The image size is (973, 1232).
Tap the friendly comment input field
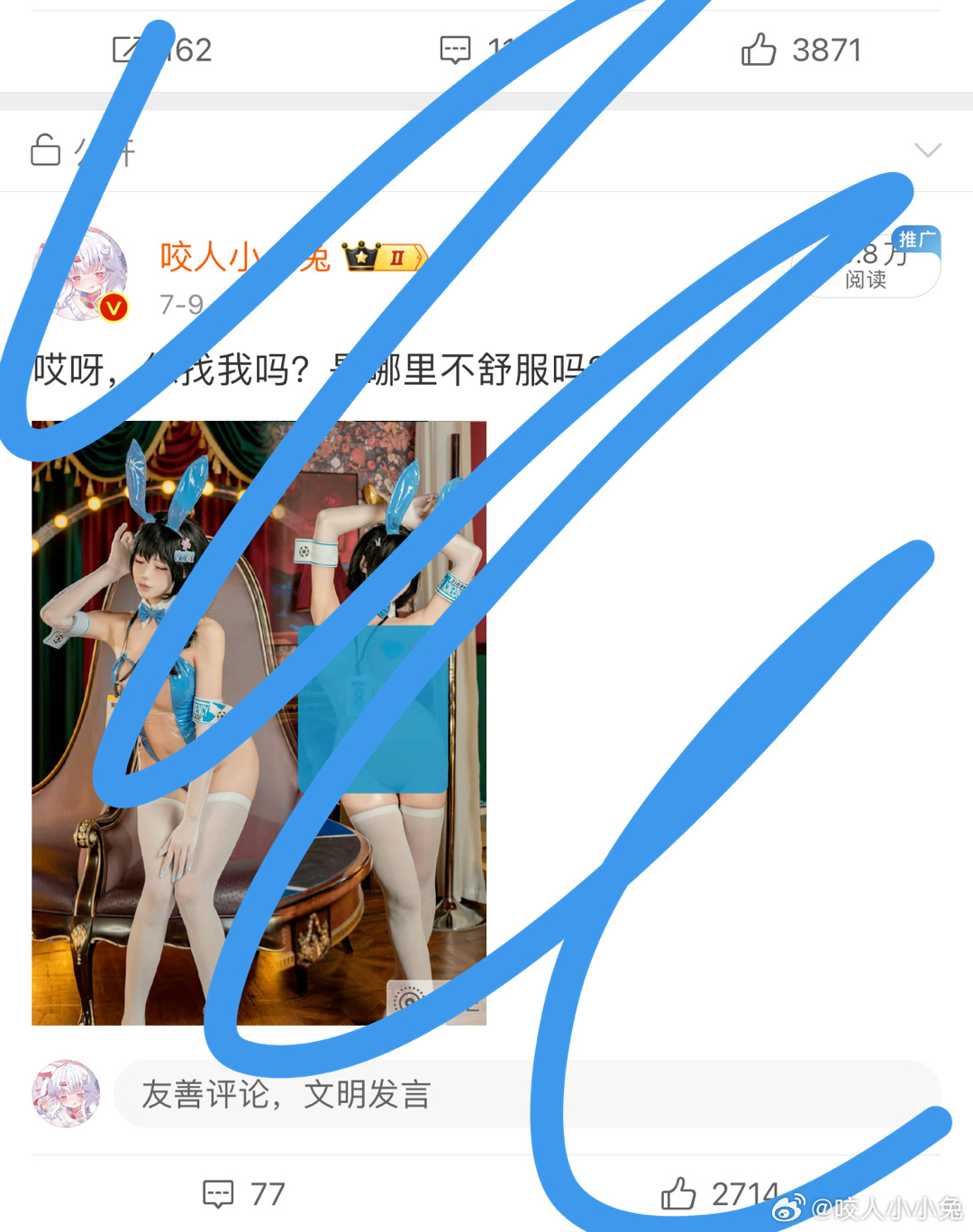tap(526, 1094)
